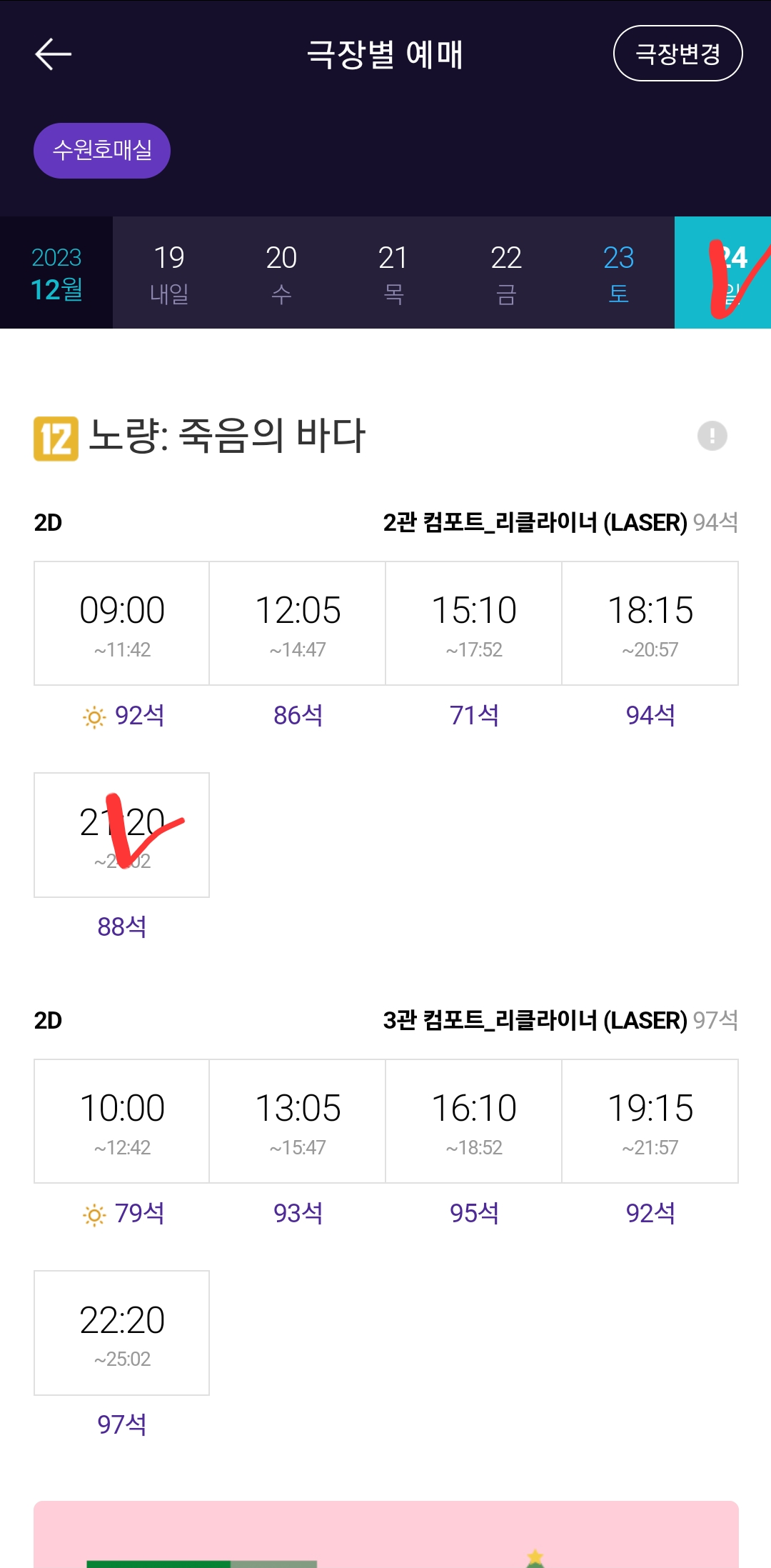Select the 수원호매실 theater chip
This screenshot has height=1568, width=771.
click(x=101, y=150)
